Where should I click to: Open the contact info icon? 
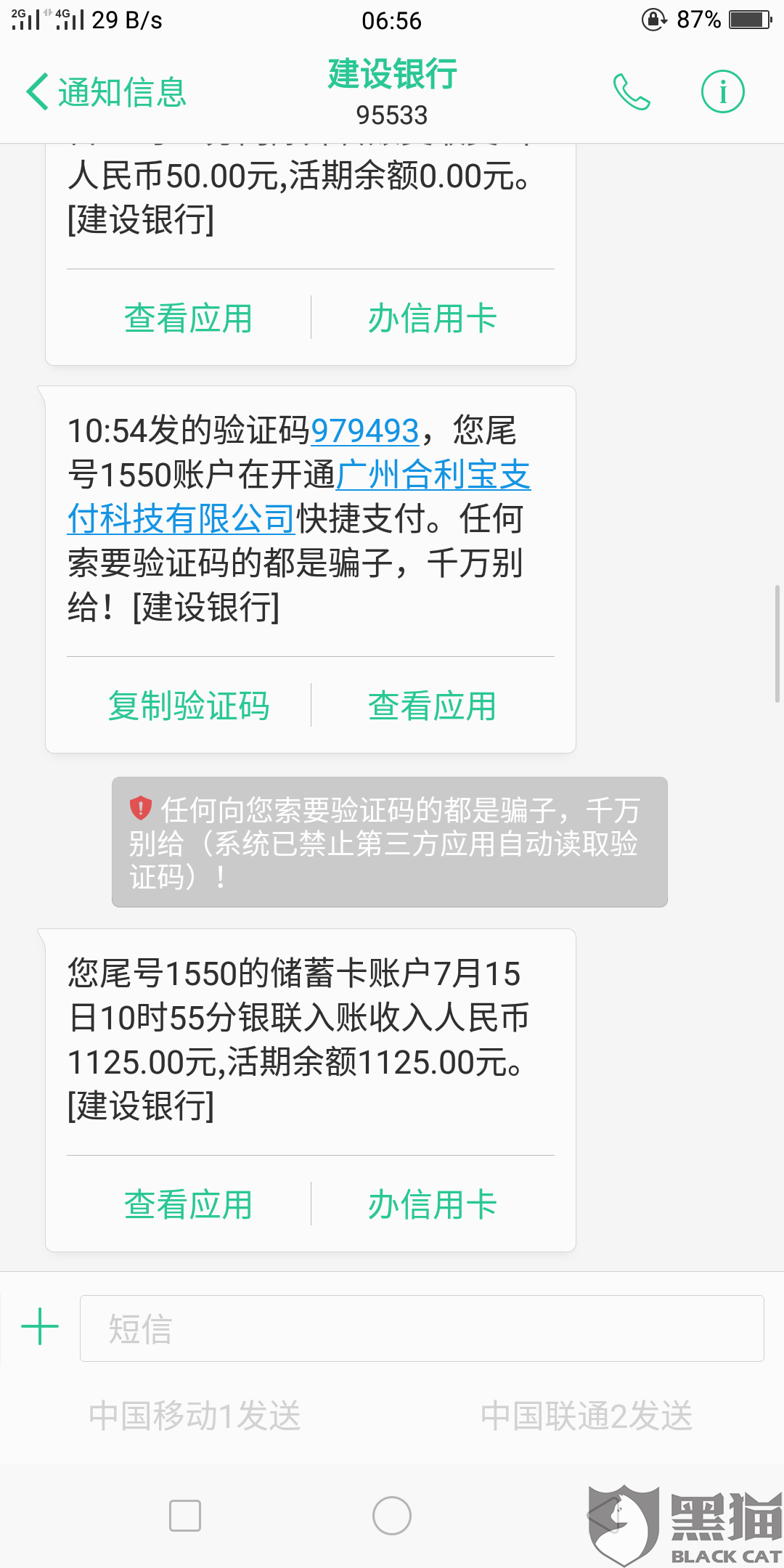click(x=722, y=92)
